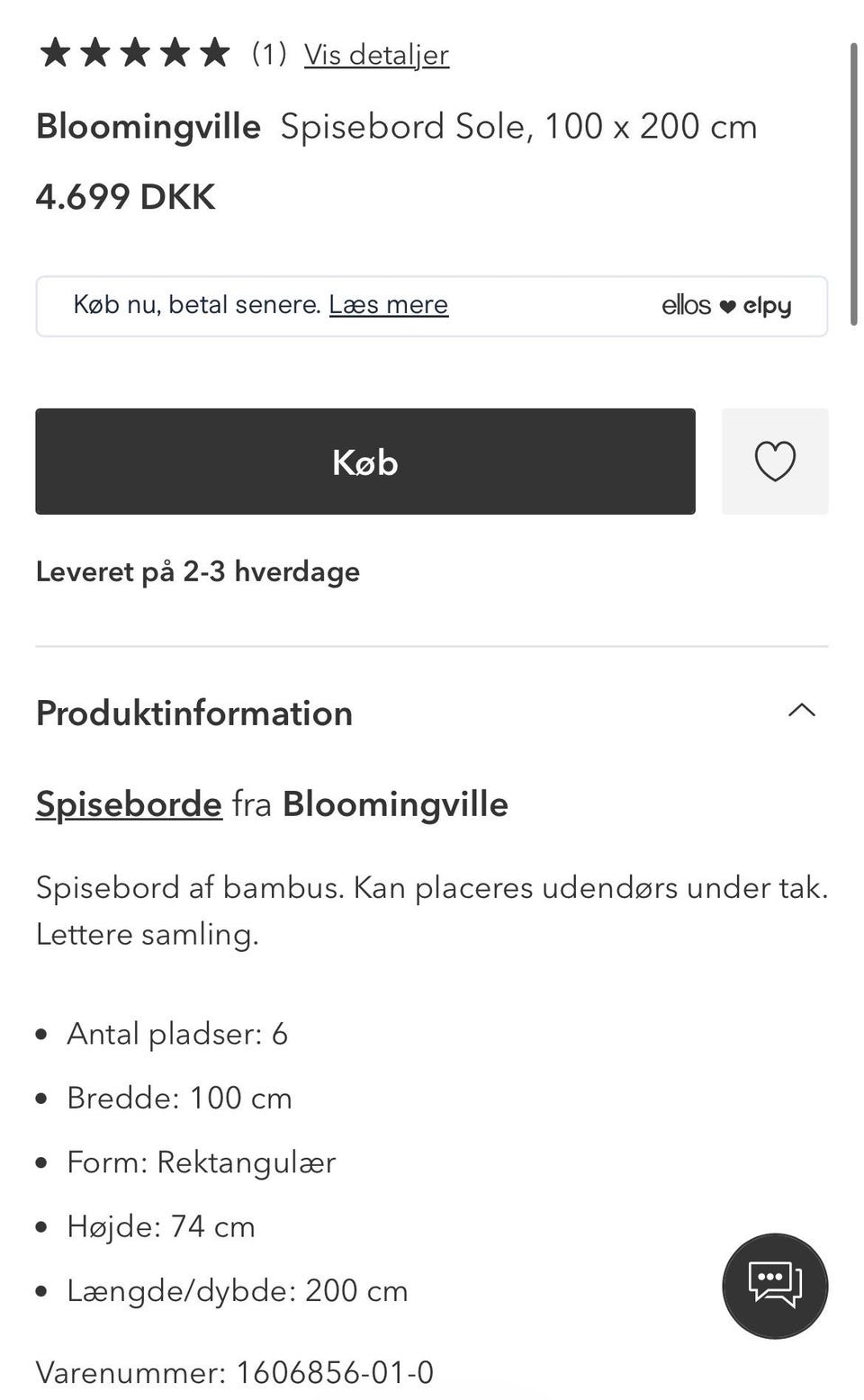Select the first rating star
The image size is (864, 1400).
click(x=54, y=52)
